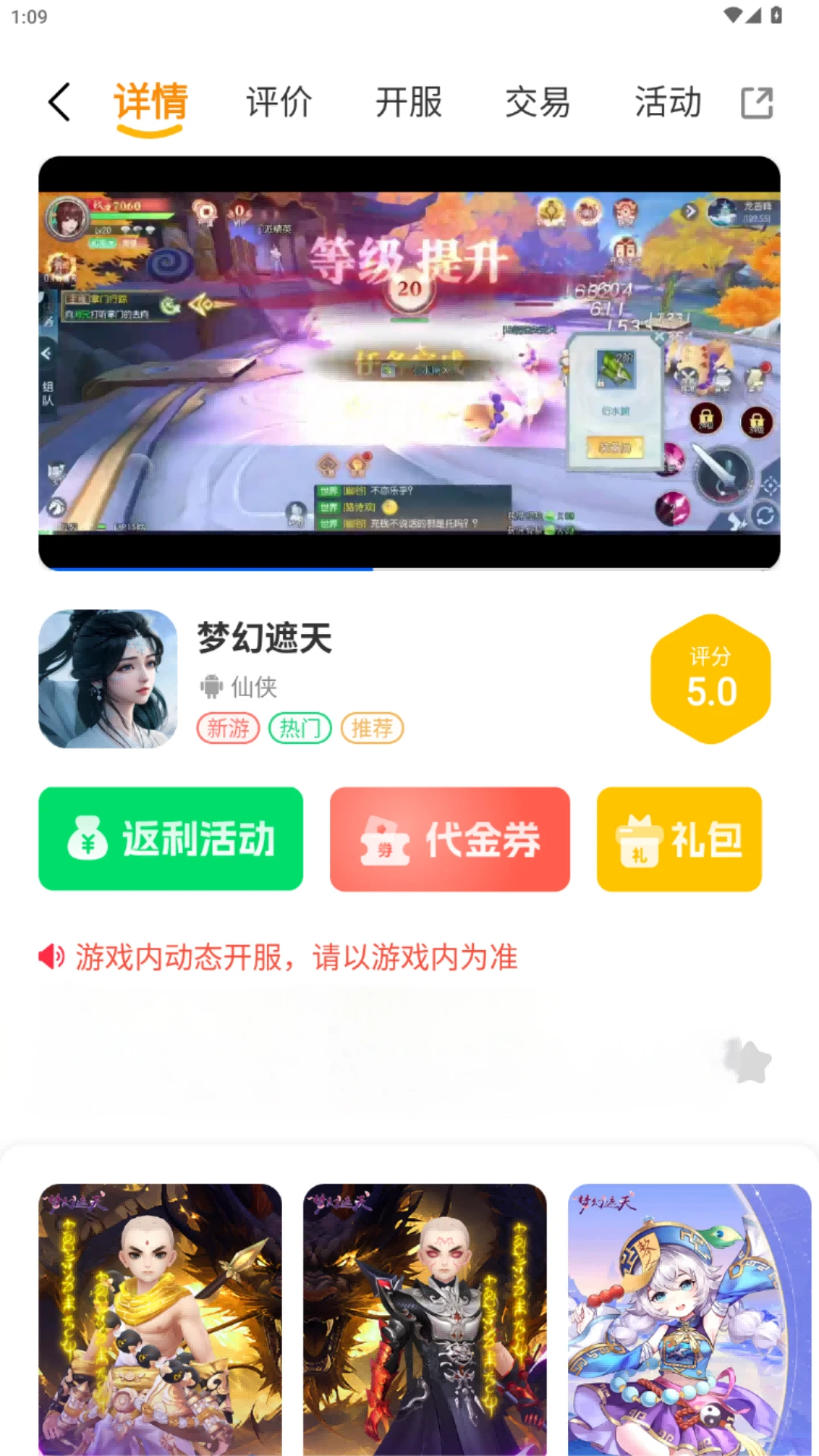This screenshot has height=1456, width=819.
Task: Share the game via the share icon
Action: [x=756, y=103]
